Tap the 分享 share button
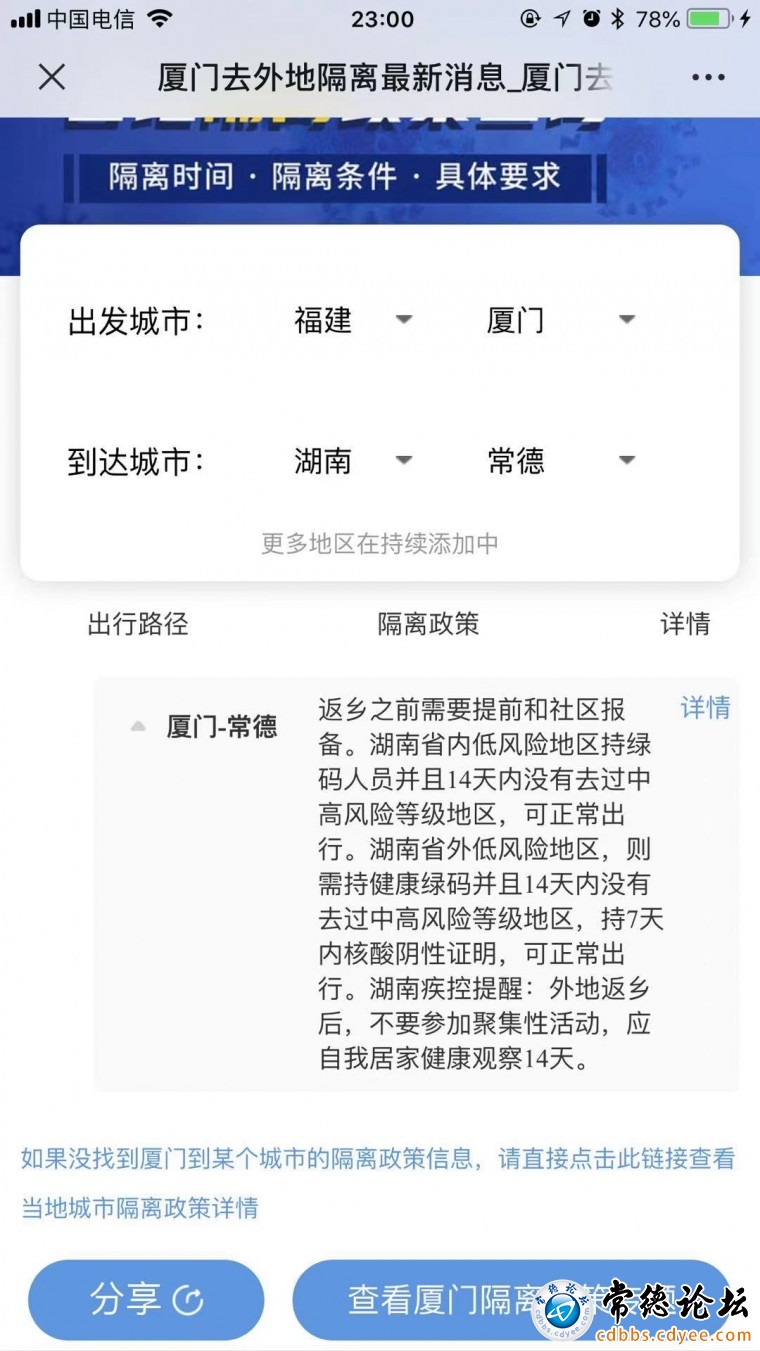The height and width of the screenshot is (1351, 760). click(146, 1299)
